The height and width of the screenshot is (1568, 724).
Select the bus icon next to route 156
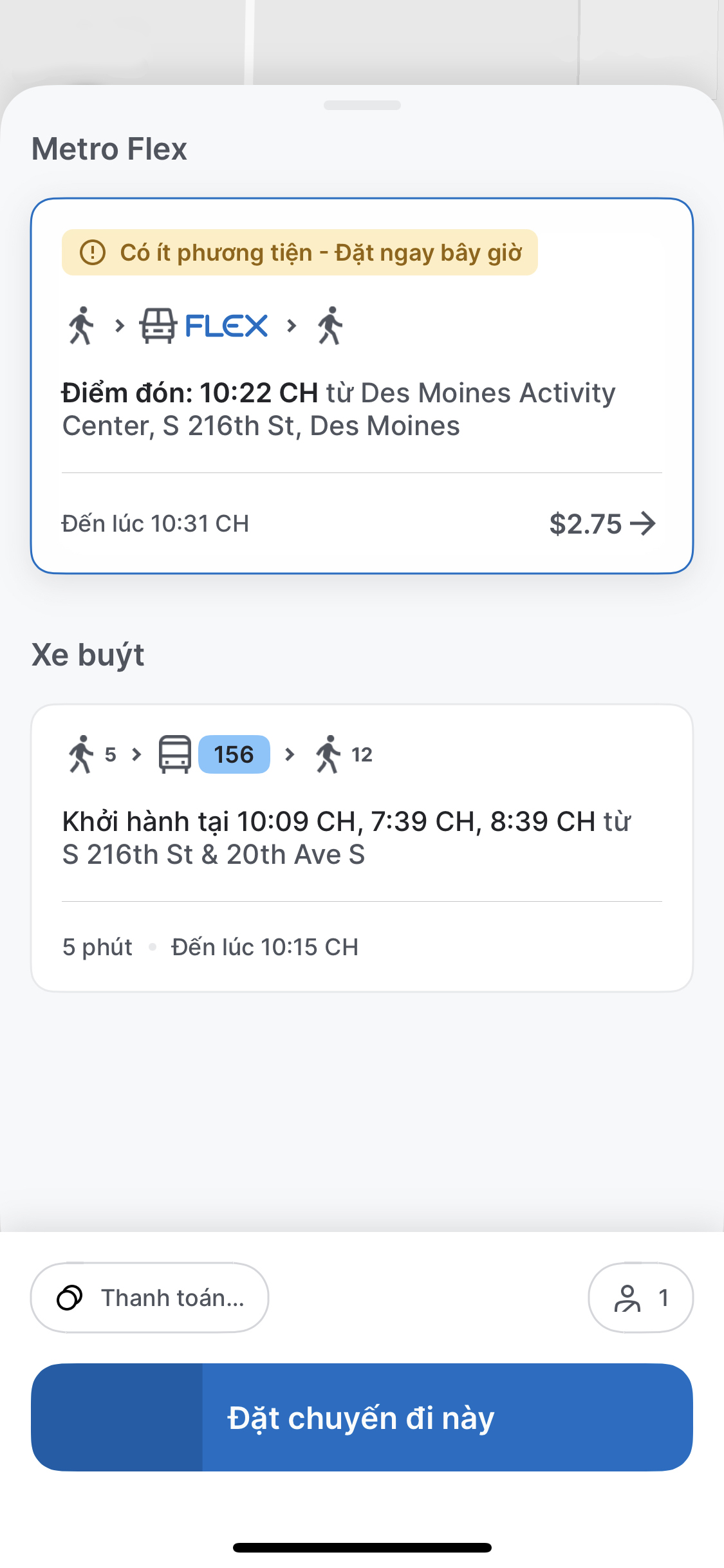175,754
